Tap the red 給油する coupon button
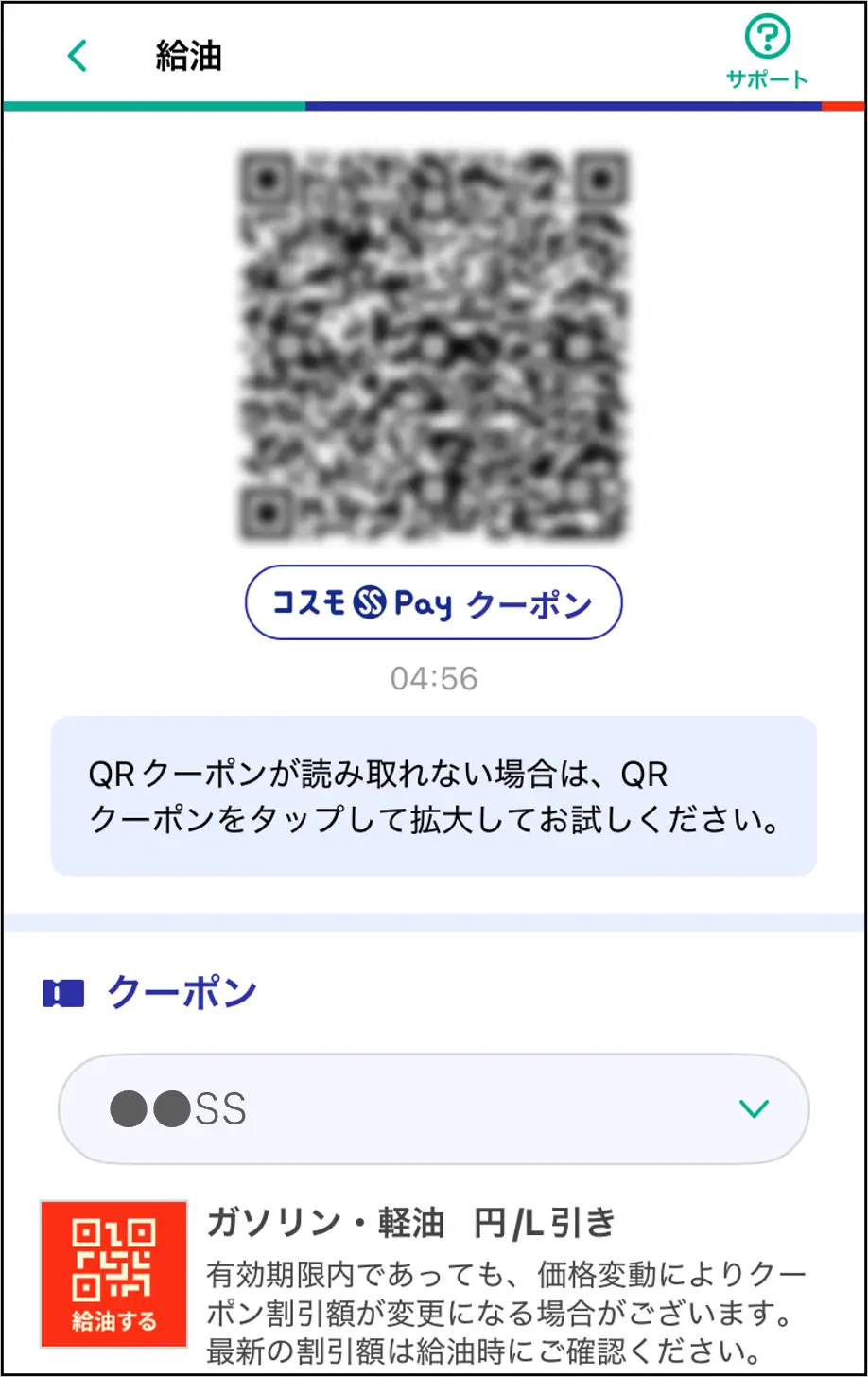Screen dimensions: 868x1377 coord(113,1273)
